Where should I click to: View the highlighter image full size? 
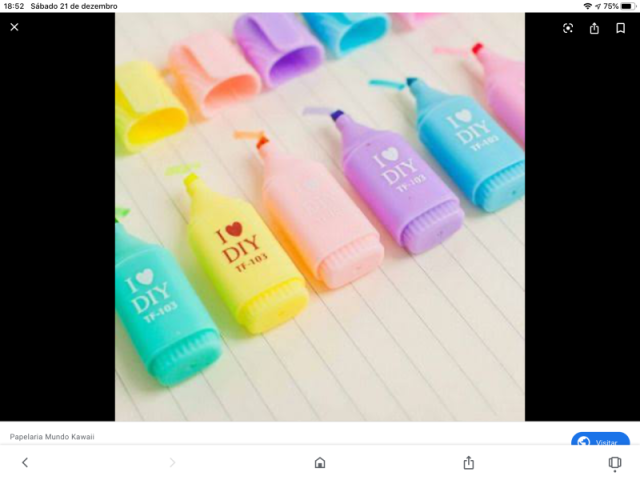tap(320, 216)
